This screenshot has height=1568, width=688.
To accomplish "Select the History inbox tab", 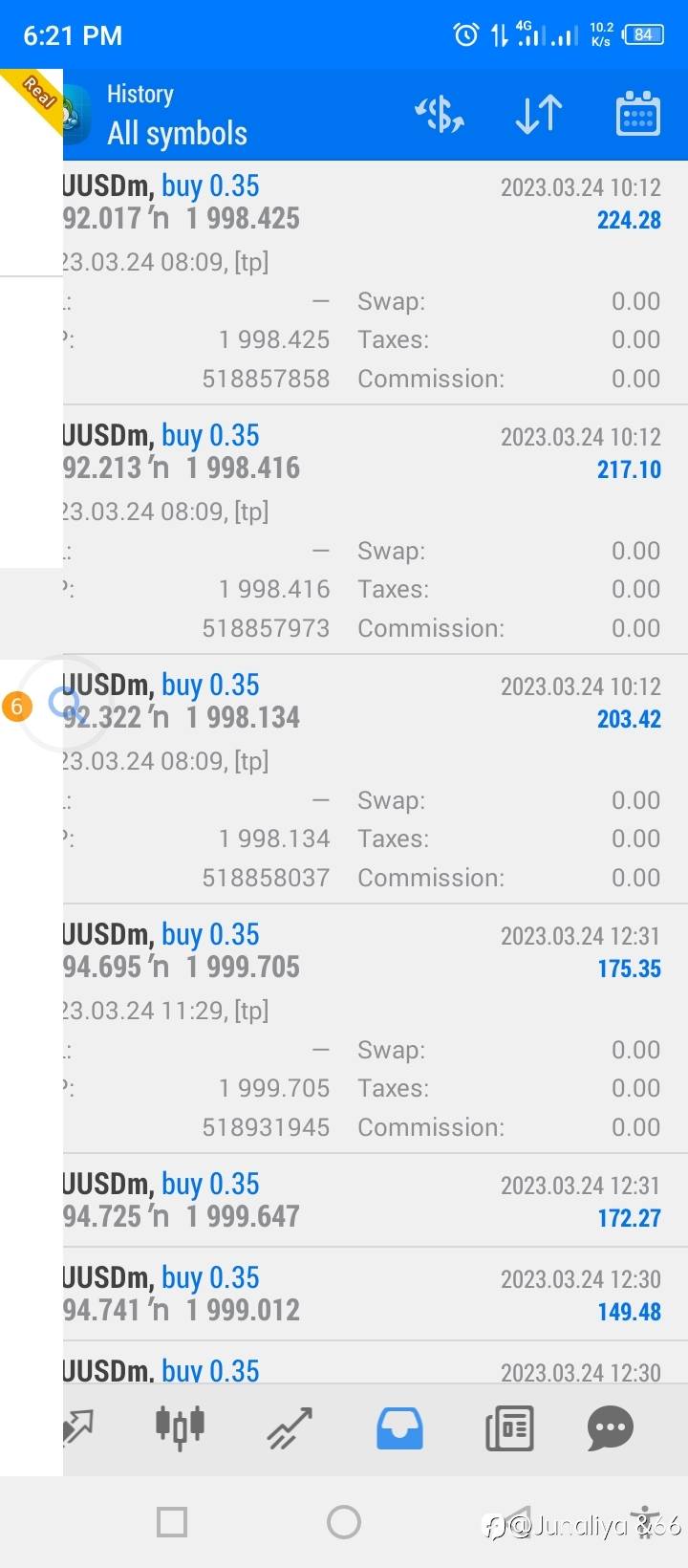I will (399, 1427).
